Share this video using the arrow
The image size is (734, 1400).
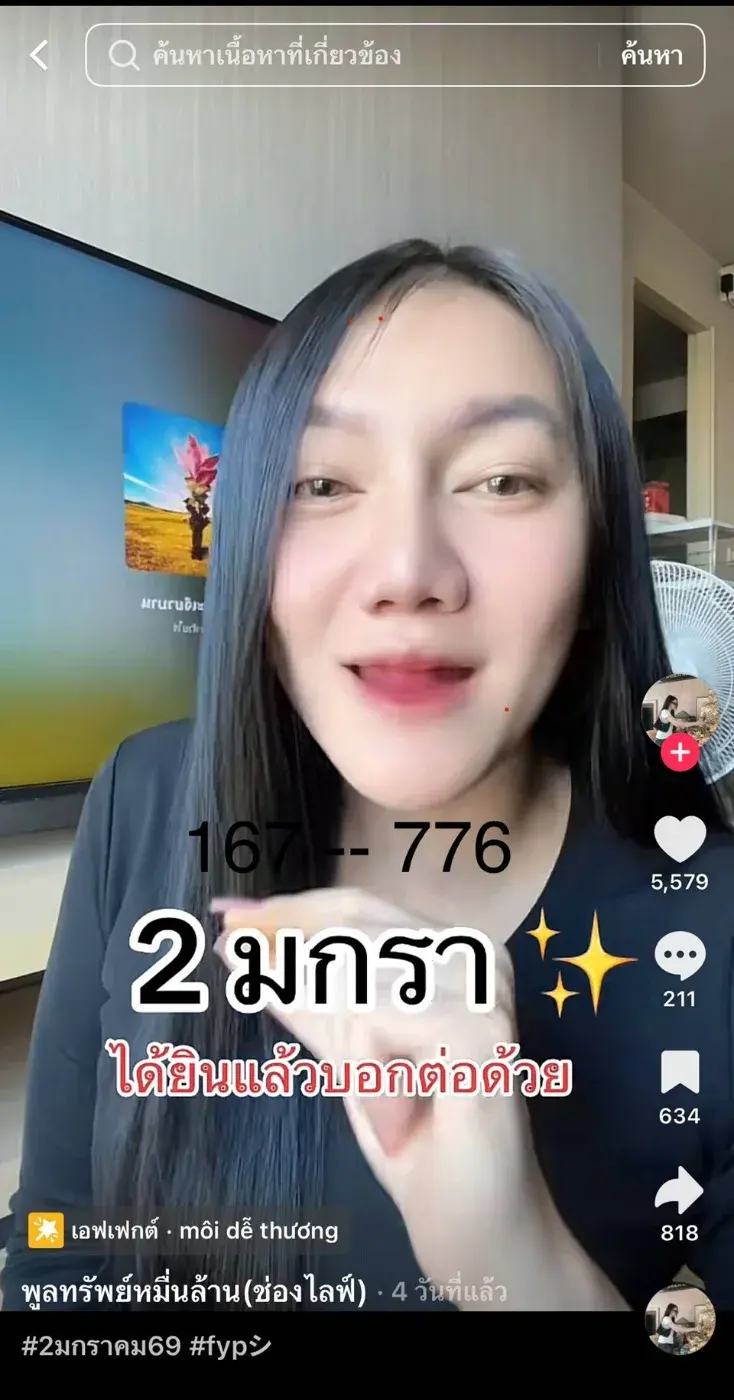680,1191
